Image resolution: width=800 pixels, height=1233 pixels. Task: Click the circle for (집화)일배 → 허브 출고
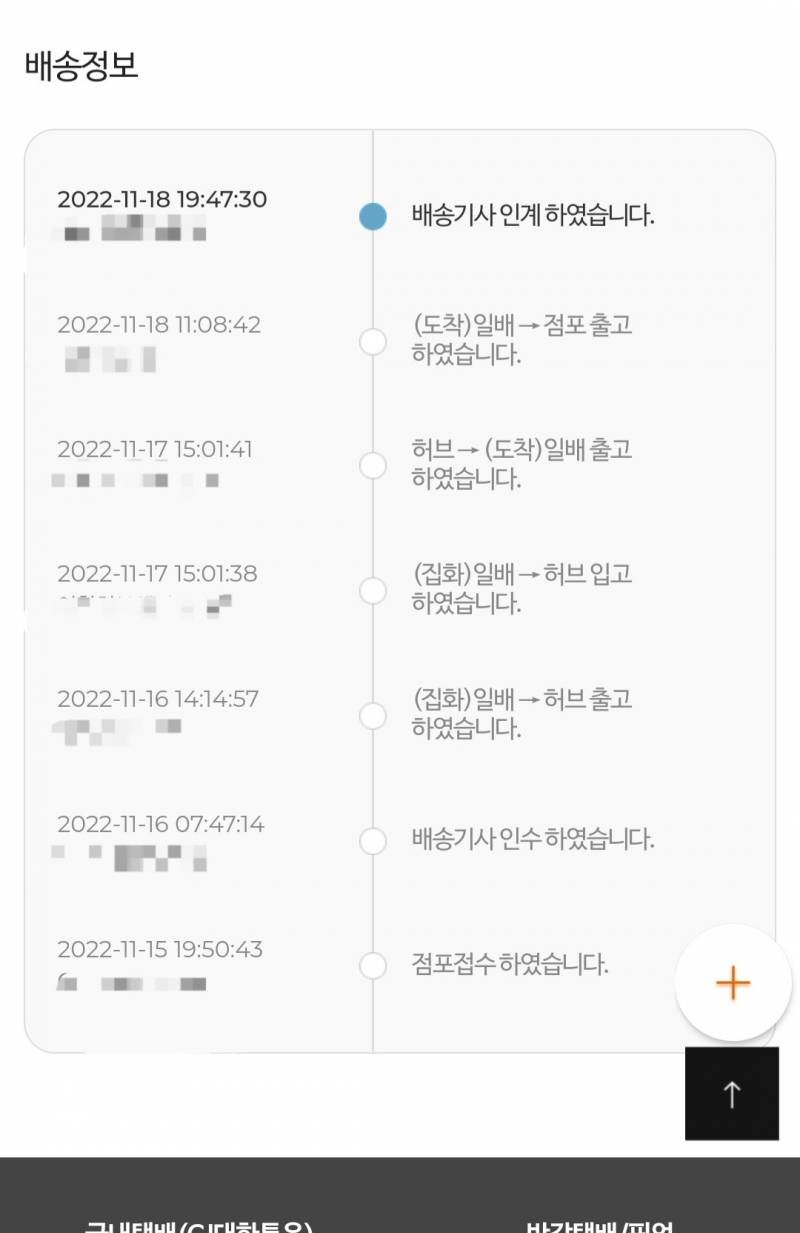[373, 716]
